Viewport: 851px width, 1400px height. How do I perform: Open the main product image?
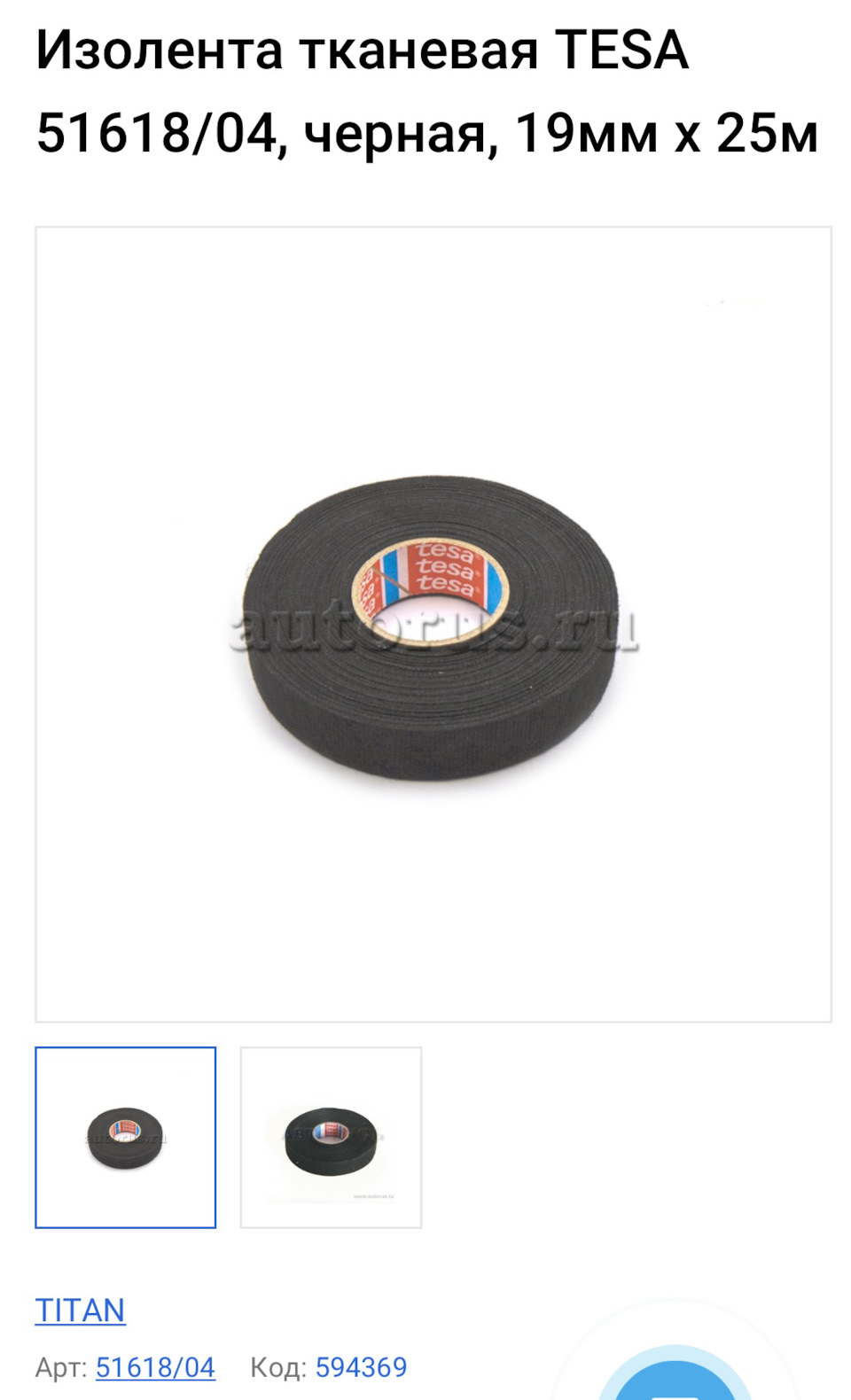(433, 624)
